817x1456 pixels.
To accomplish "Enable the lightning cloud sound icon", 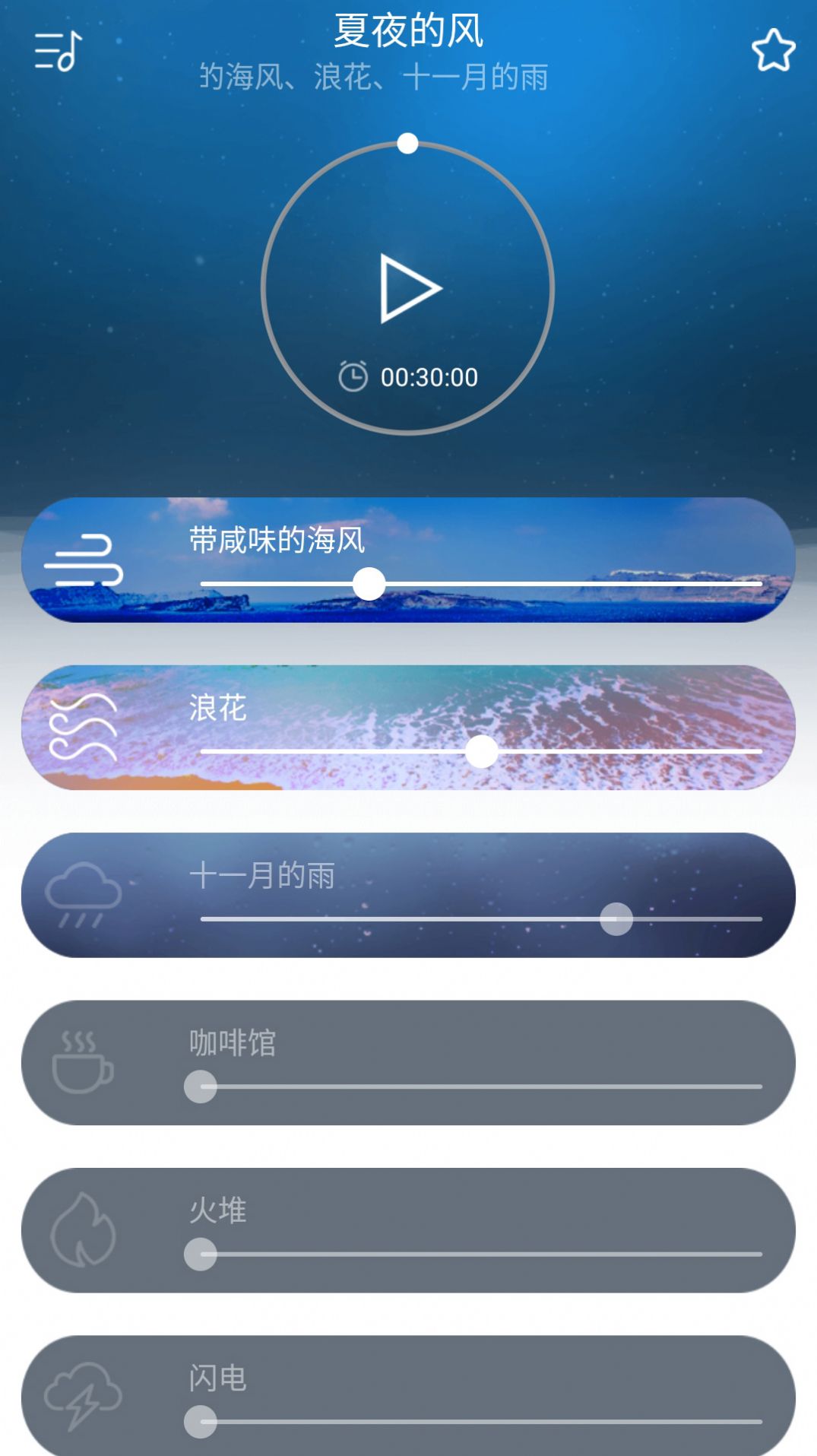I will pos(84,1395).
